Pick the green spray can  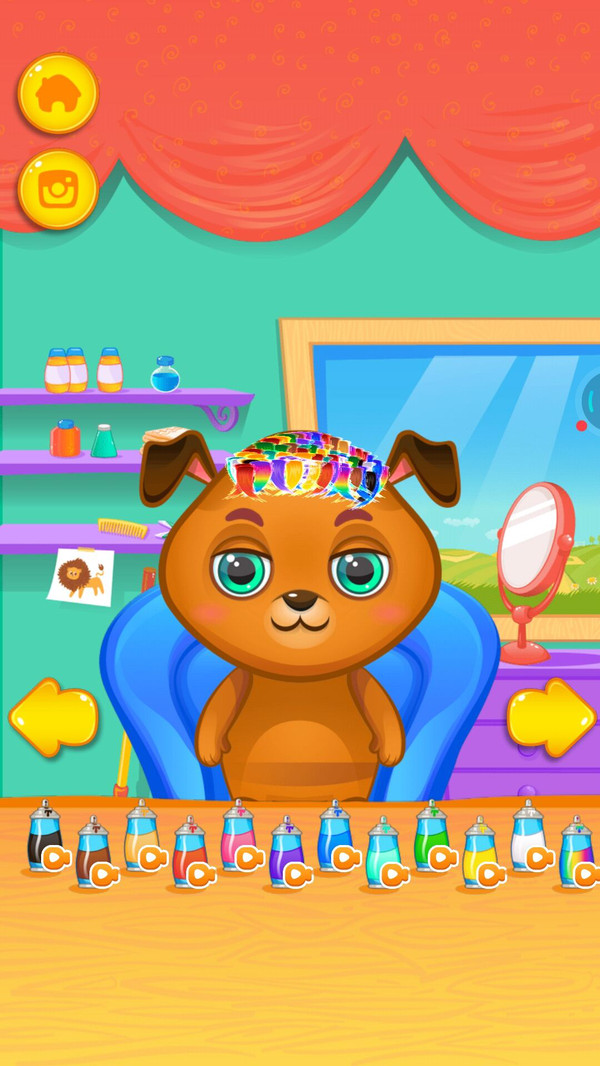(x=430, y=838)
